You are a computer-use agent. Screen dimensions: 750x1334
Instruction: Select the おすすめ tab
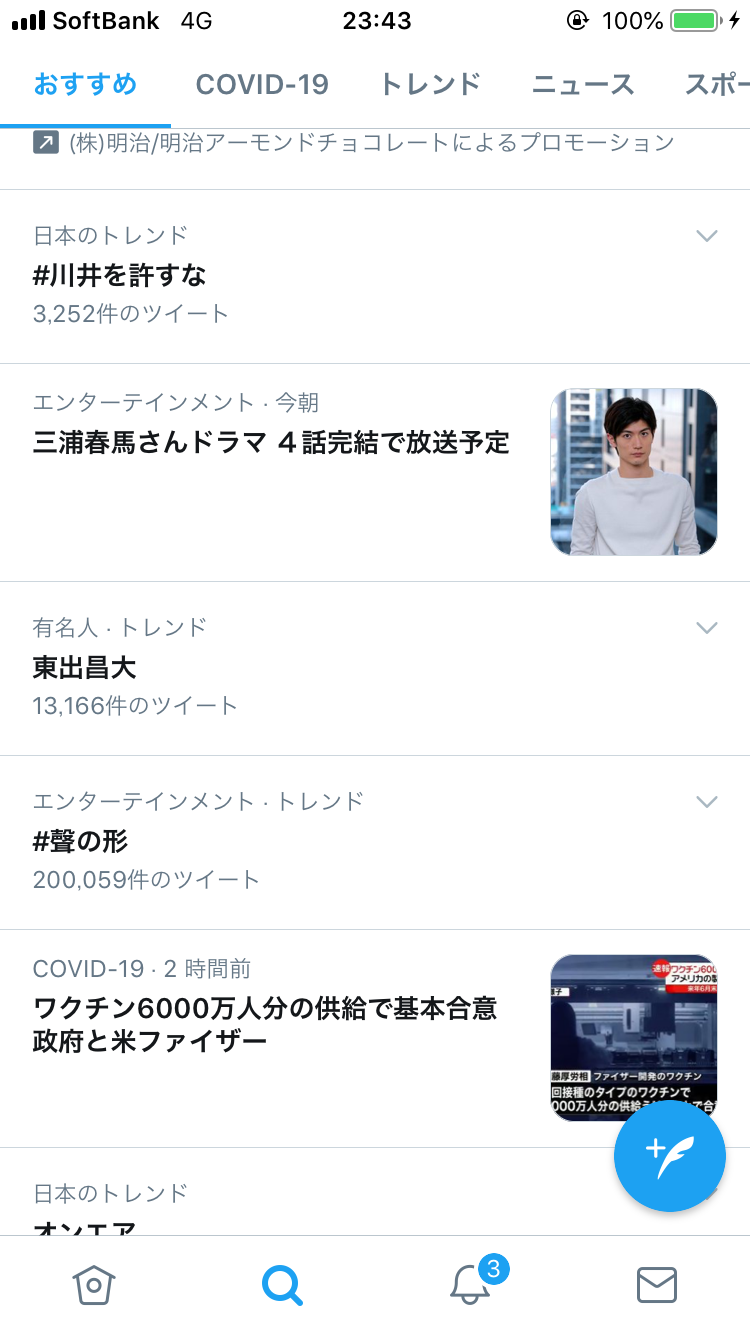[x=85, y=85]
